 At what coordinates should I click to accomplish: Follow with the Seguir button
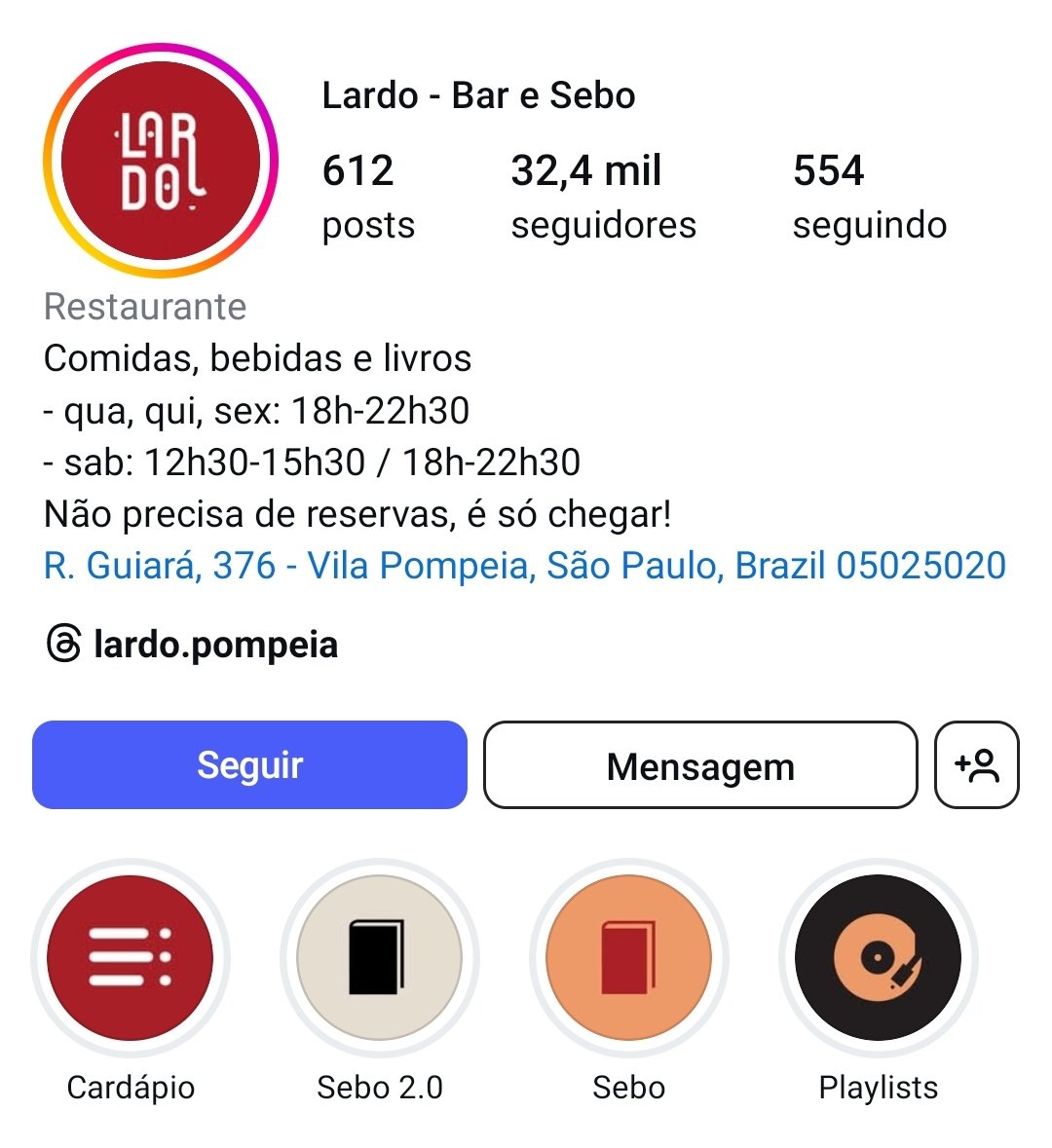(249, 765)
